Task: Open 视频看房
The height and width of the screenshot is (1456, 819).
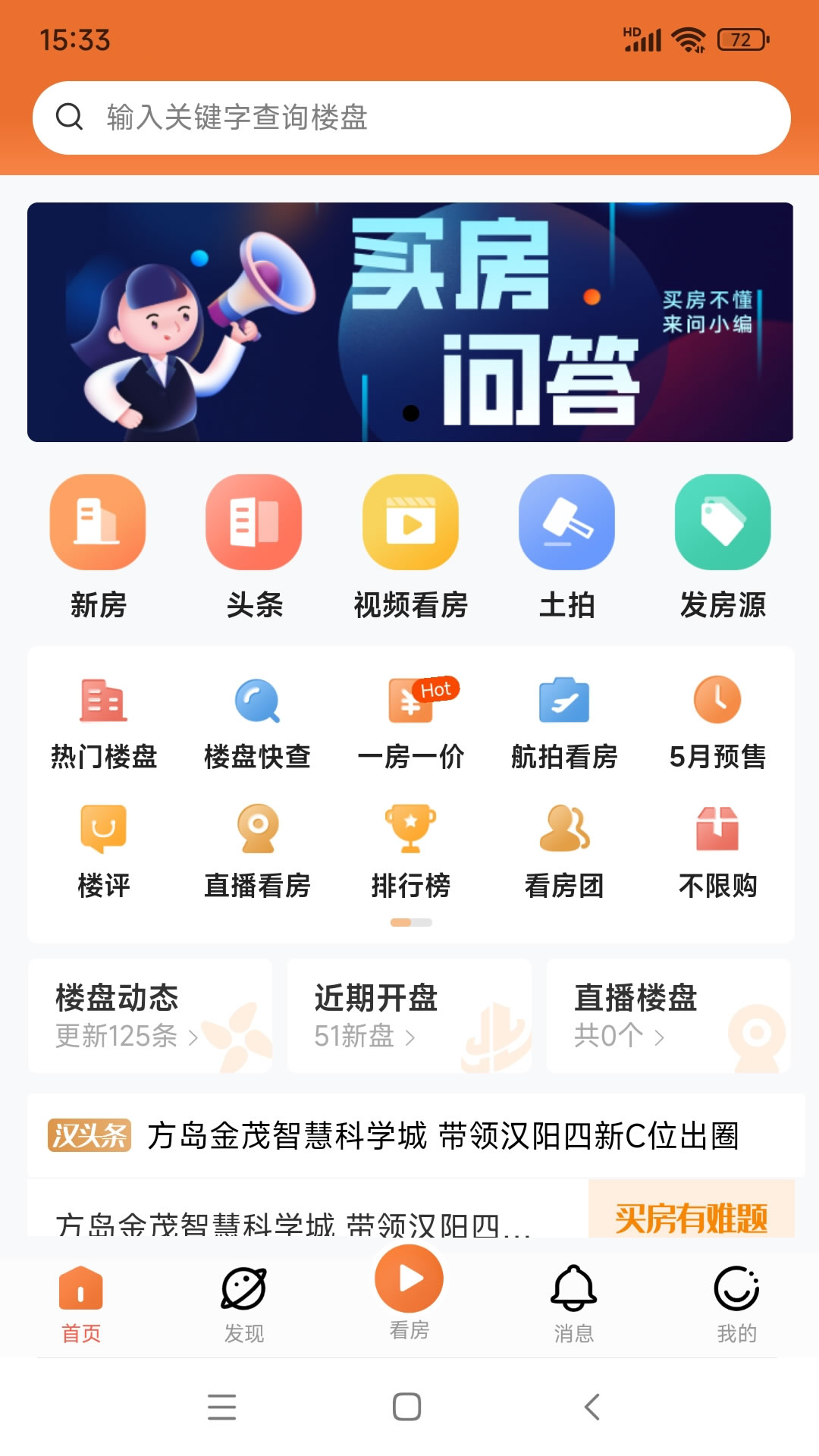Action: point(410,546)
